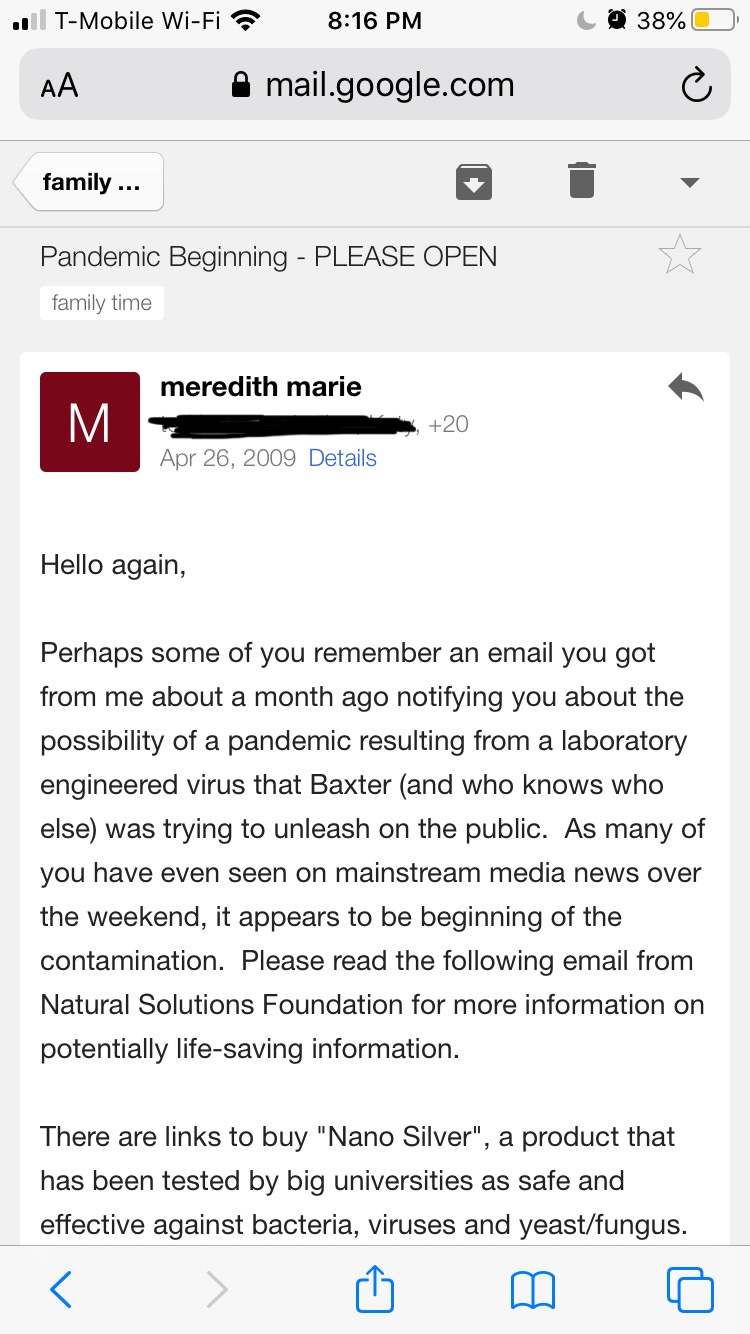Star the Pandemic Beginning email
Screen dimensions: 750x1334
coord(680,256)
